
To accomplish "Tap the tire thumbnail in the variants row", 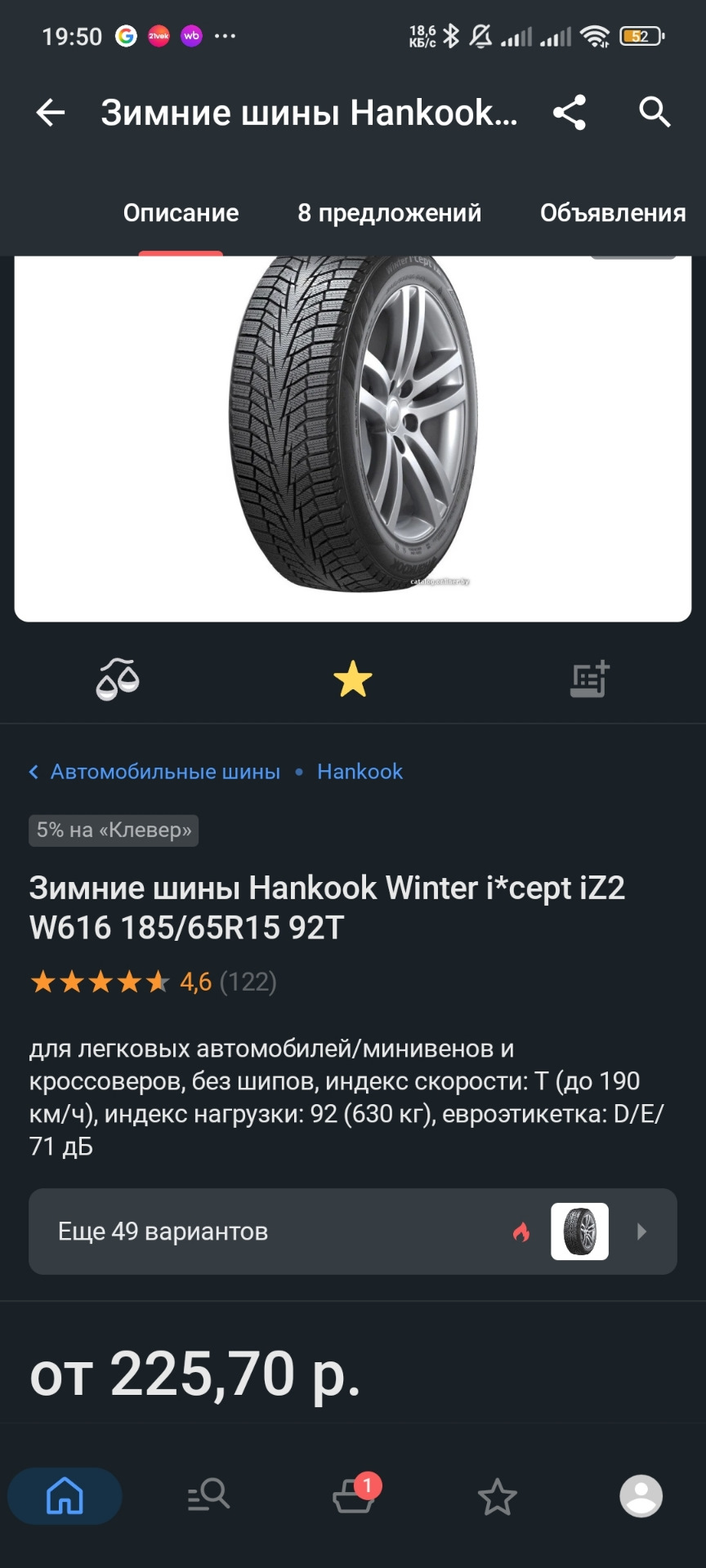I will [x=579, y=1232].
